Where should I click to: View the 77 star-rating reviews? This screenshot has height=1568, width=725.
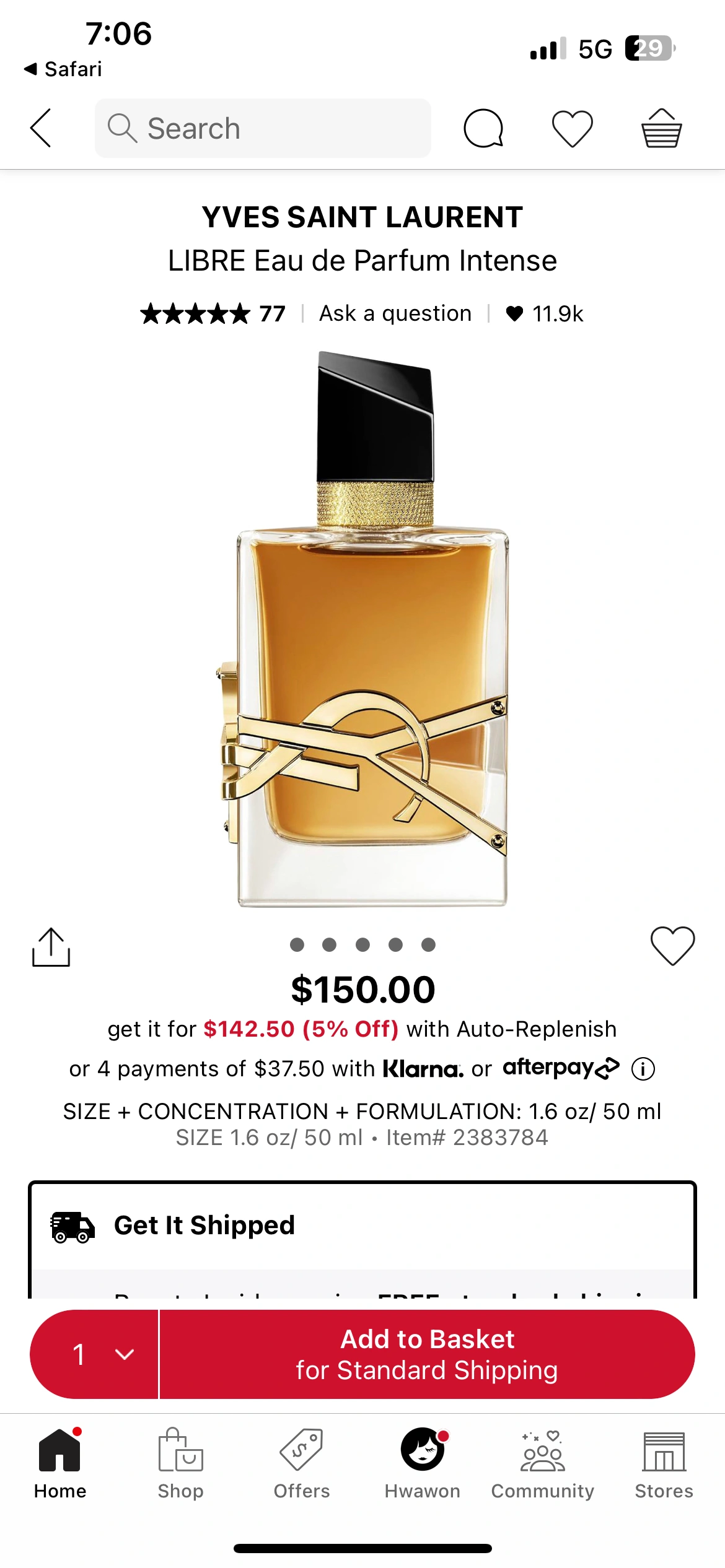[213, 314]
